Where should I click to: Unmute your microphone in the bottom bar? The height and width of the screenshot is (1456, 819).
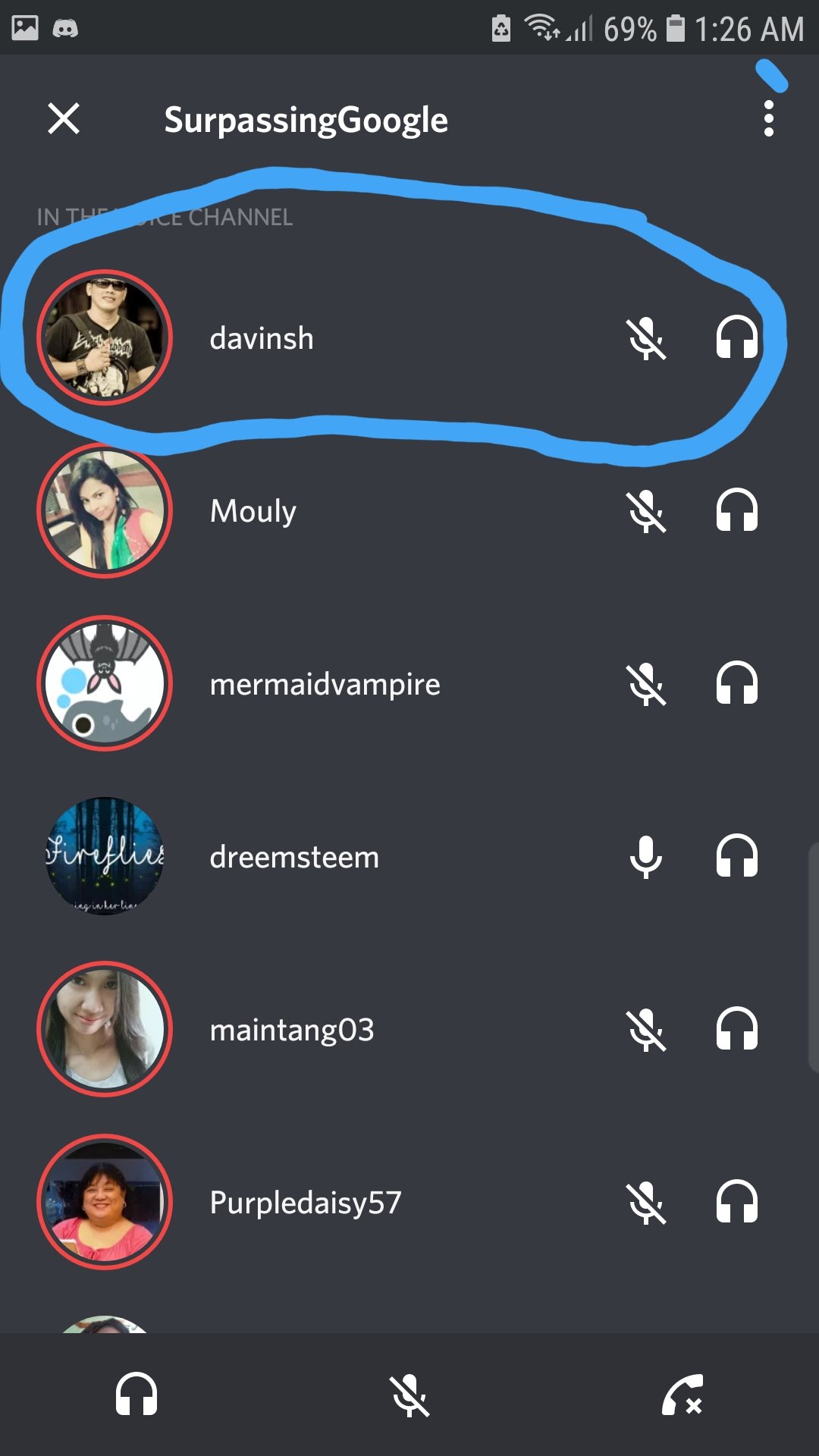pyautogui.click(x=409, y=1394)
